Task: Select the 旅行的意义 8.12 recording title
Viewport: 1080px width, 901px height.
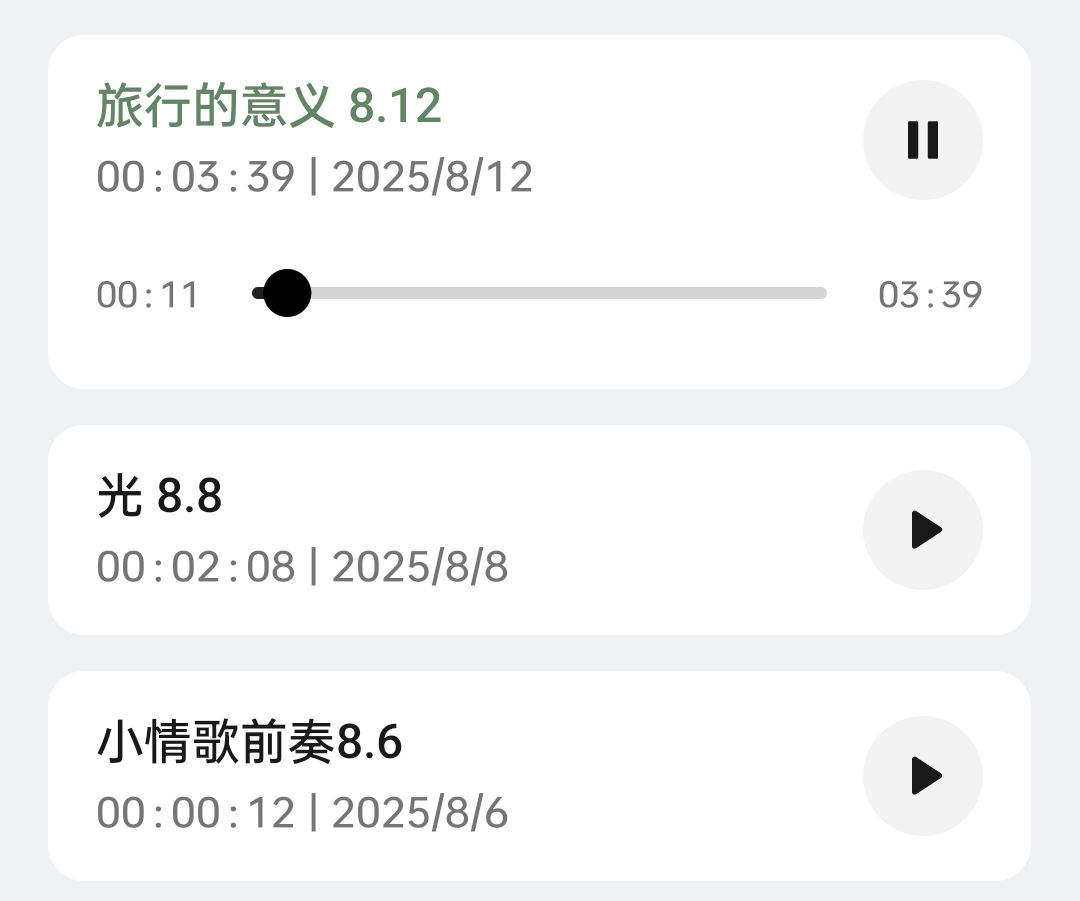Action: 269,107
